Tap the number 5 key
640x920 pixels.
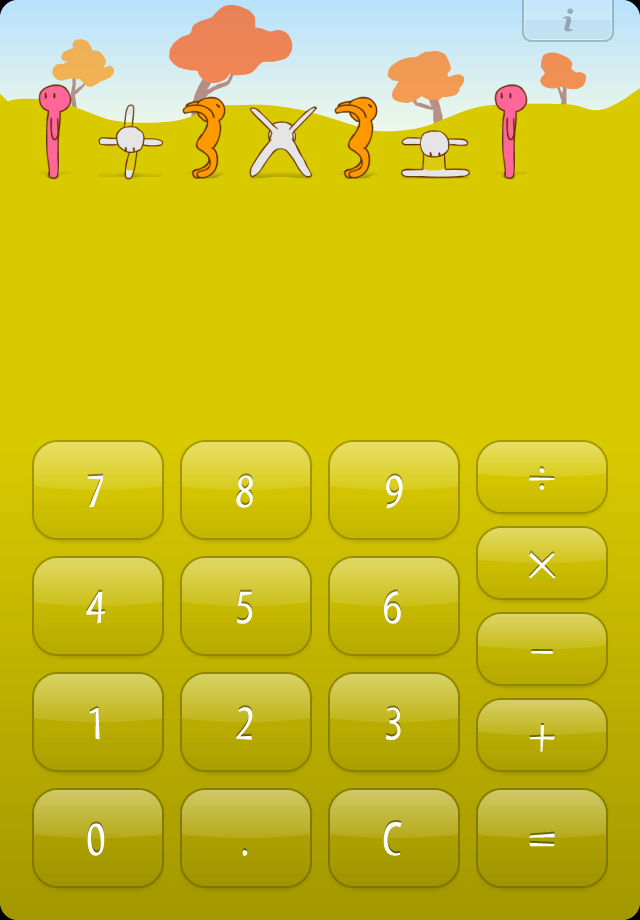(x=246, y=606)
